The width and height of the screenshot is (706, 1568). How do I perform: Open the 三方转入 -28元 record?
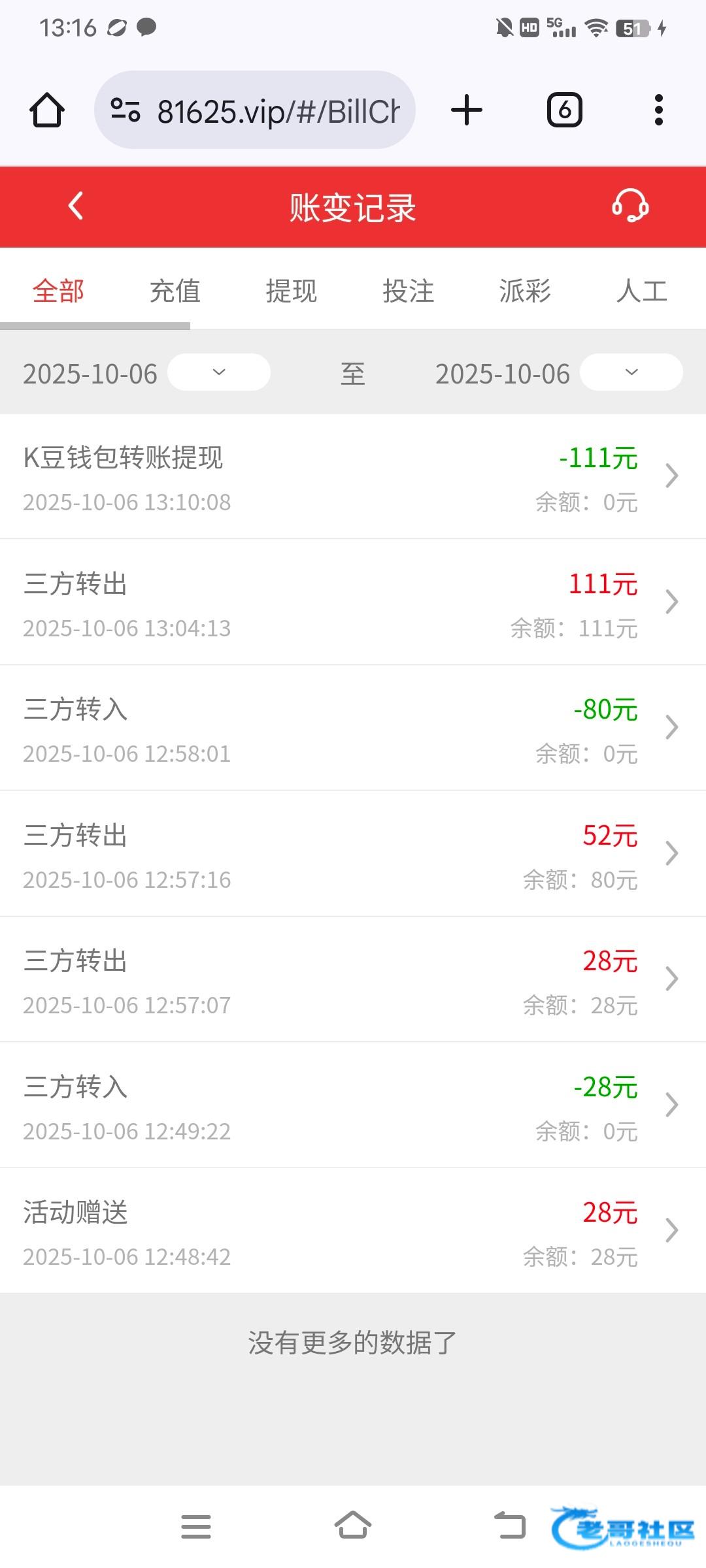pos(353,1105)
